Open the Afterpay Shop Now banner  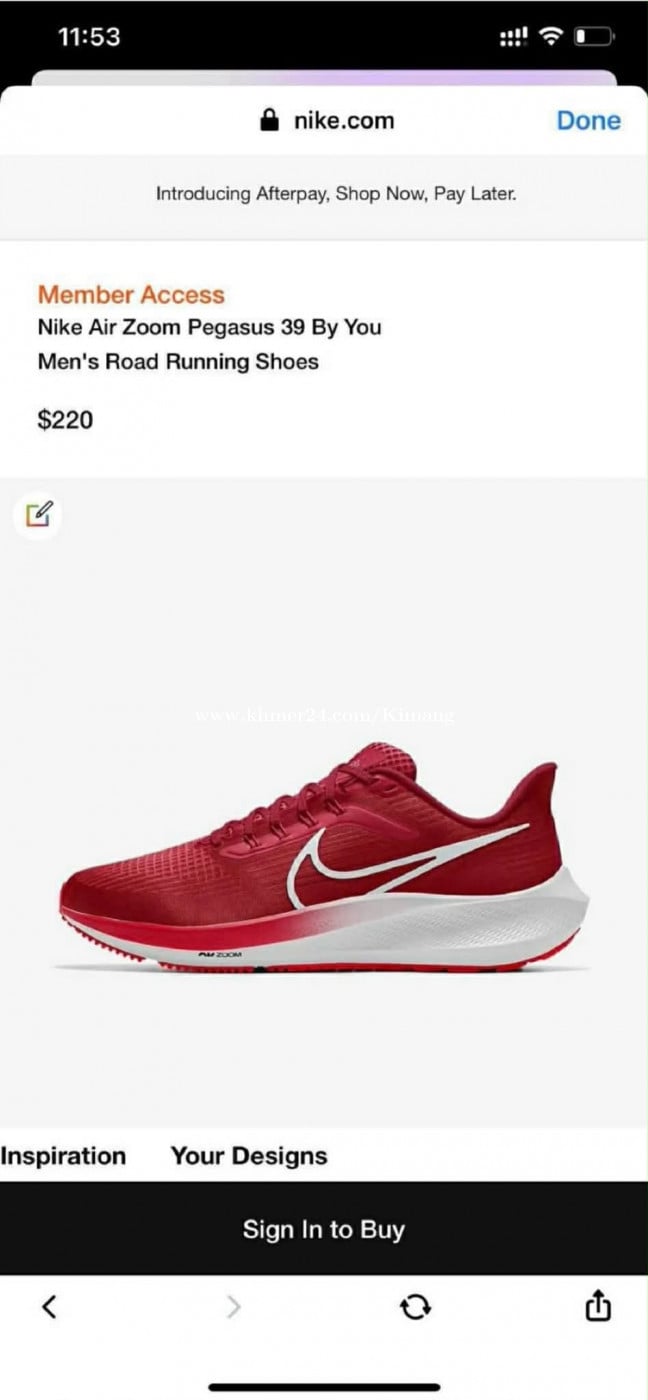336,194
